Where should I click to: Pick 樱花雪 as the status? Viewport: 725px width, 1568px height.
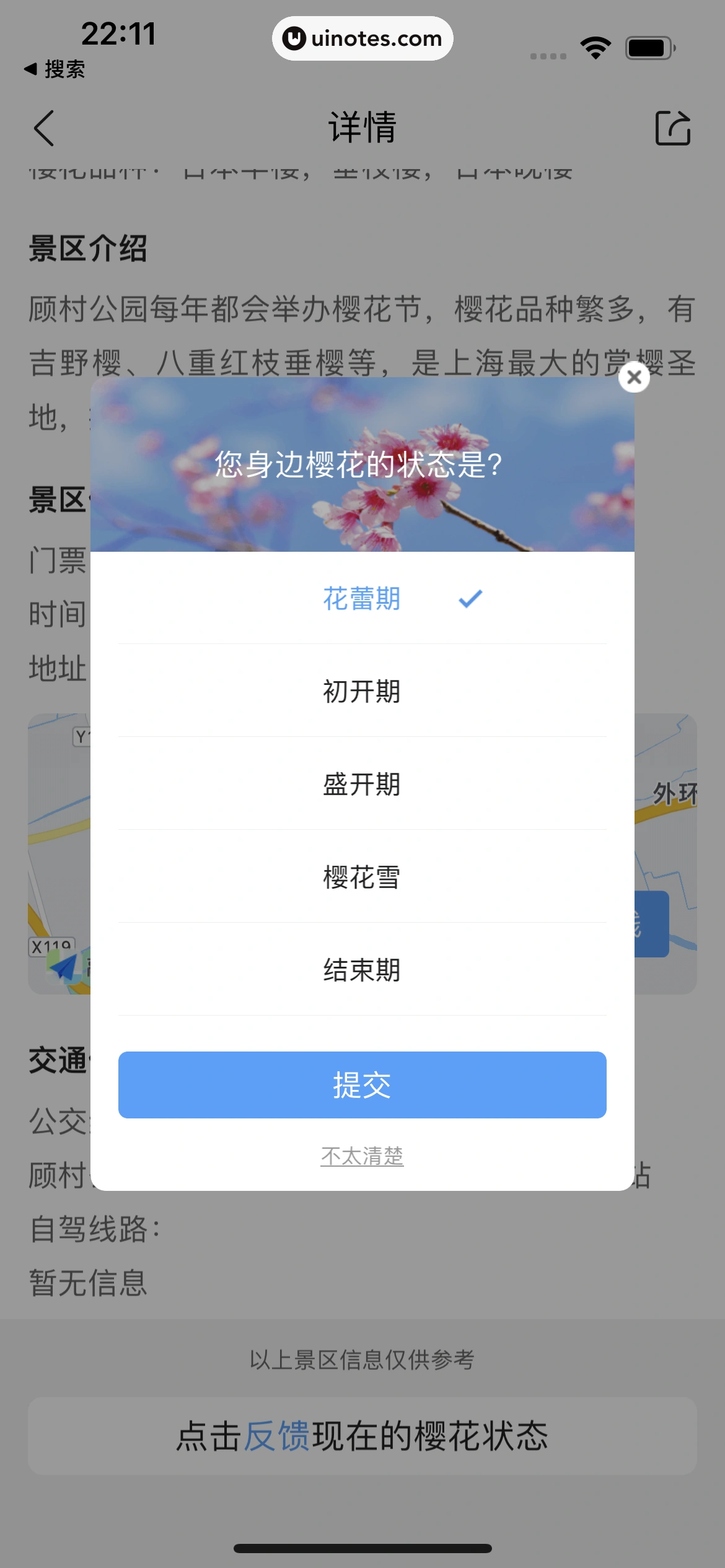(362, 877)
